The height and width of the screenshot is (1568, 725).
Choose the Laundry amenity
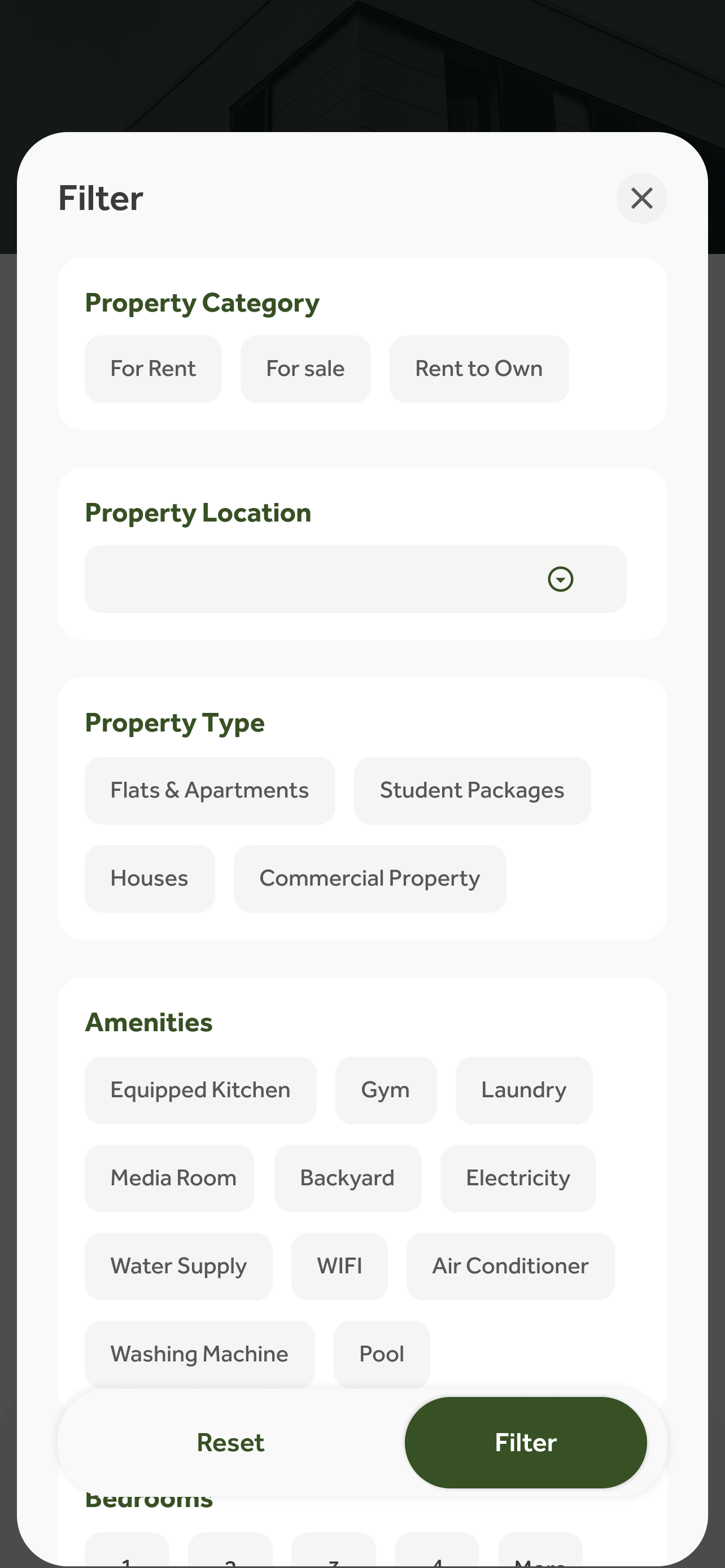(523, 1090)
